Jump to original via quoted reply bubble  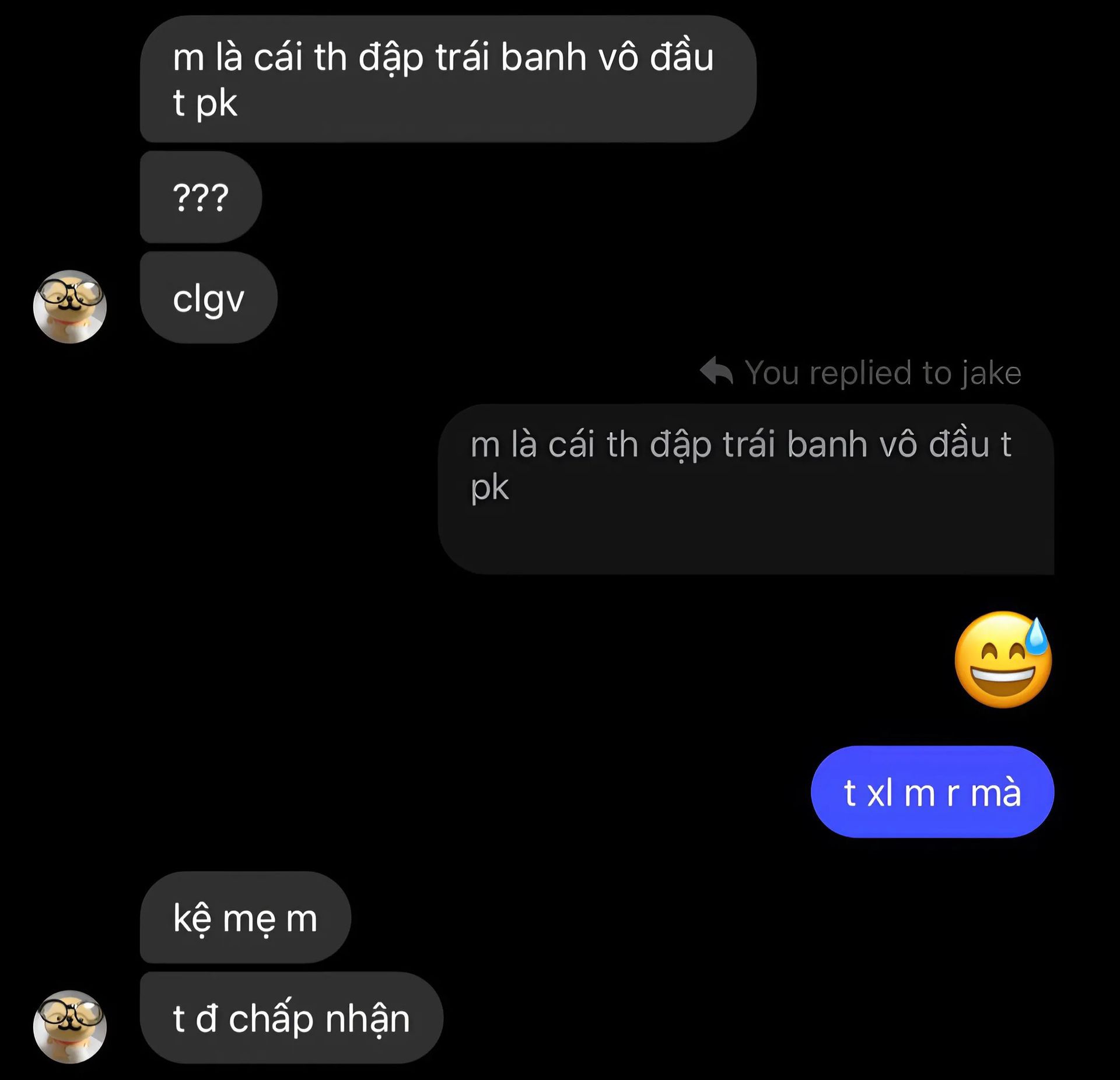point(745,489)
